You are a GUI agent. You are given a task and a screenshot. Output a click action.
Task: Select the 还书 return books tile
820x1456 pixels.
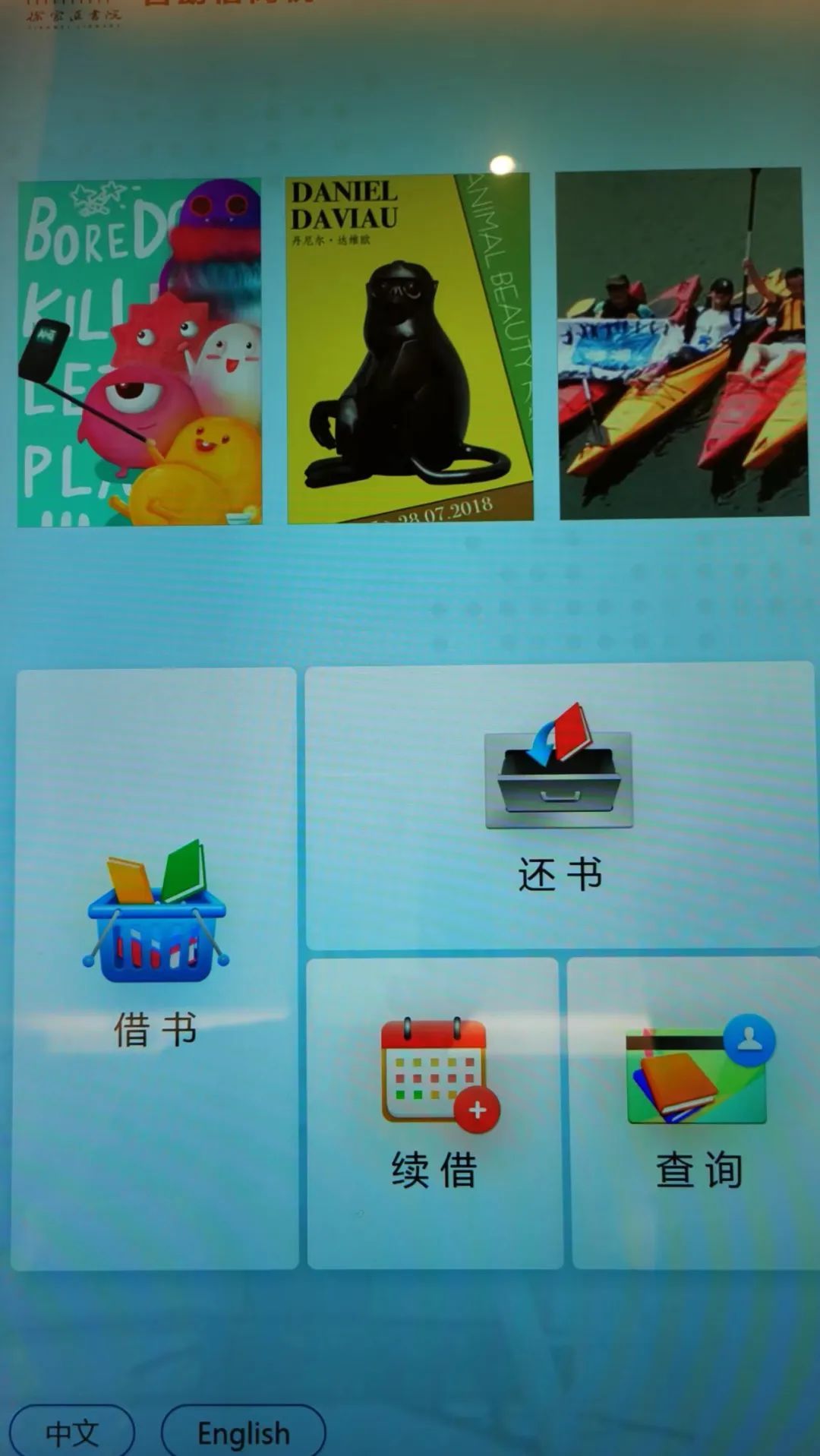click(x=560, y=807)
